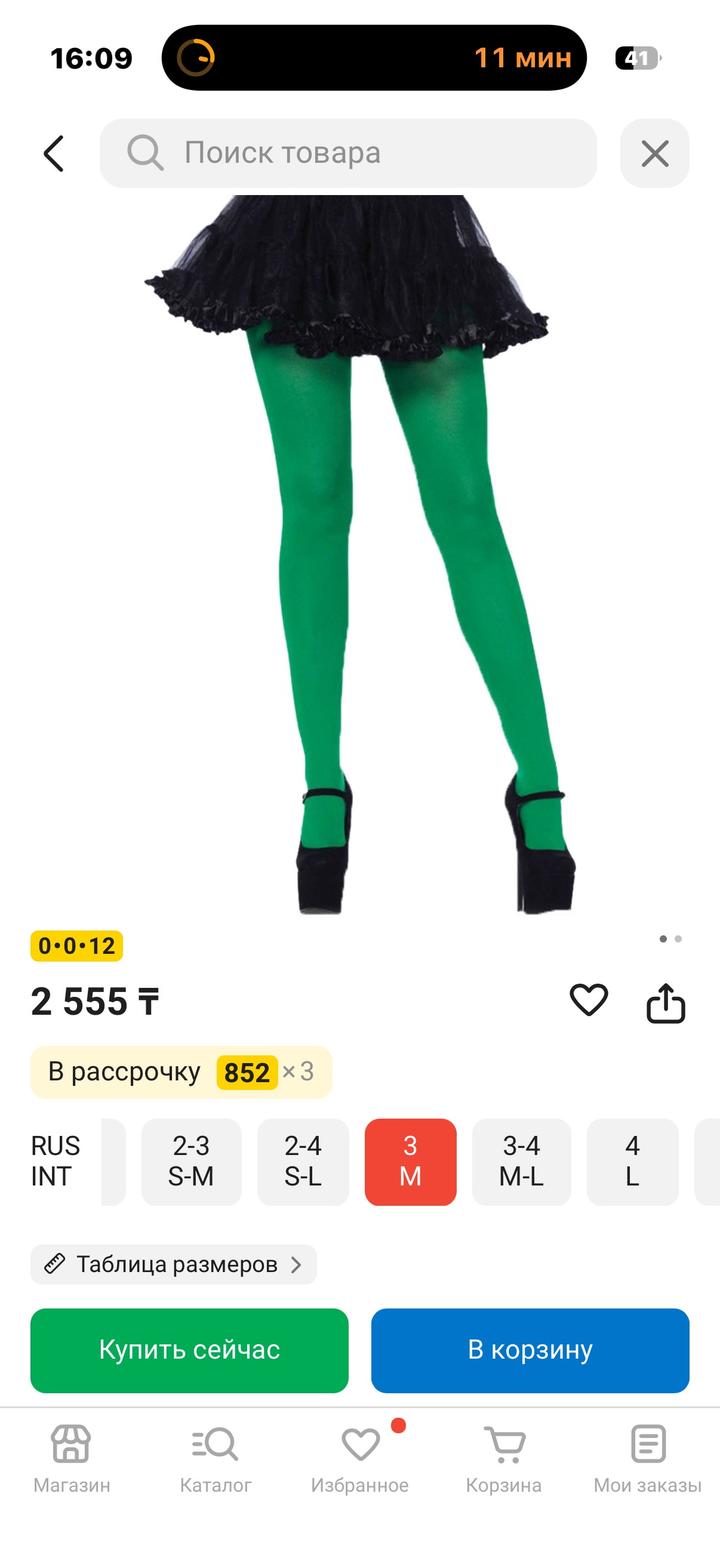
Task: Choose size 3 M
Action: [x=410, y=1161]
